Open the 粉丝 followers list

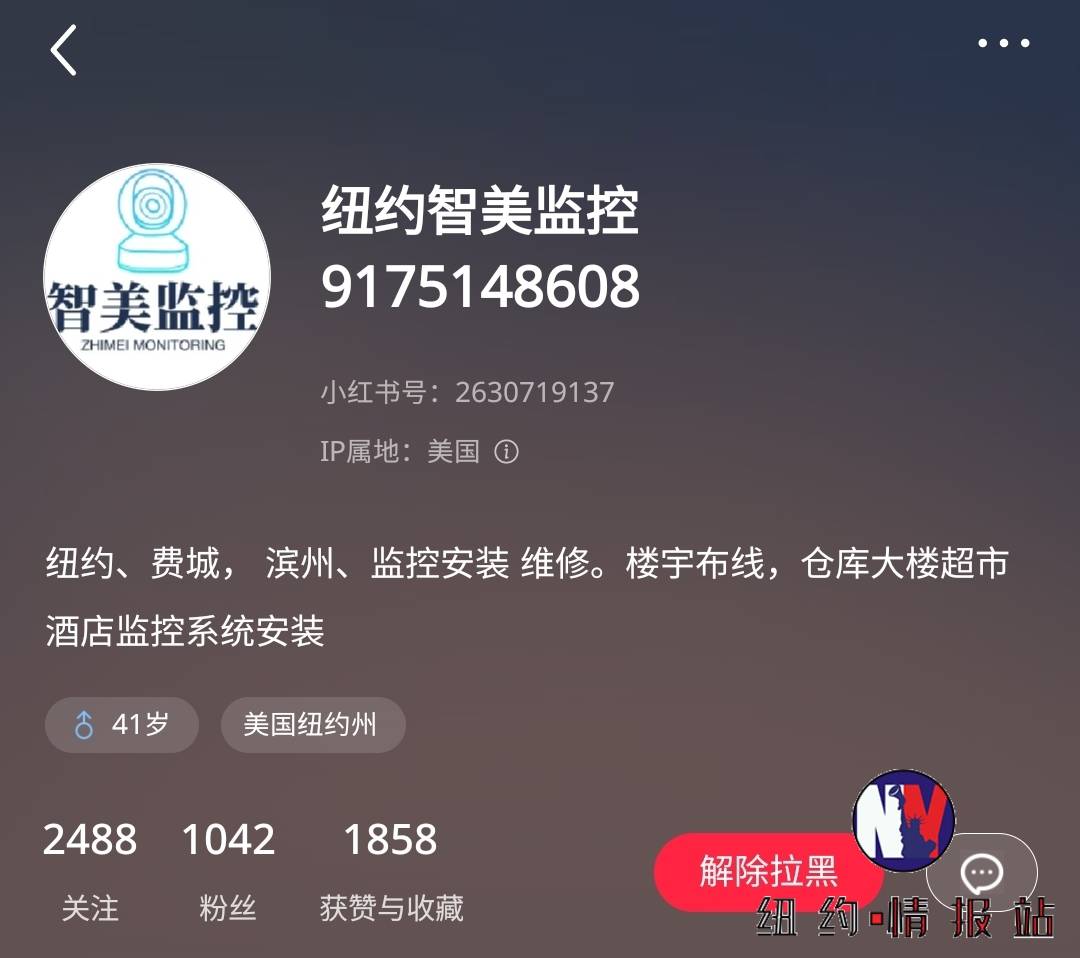click(228, 868)
